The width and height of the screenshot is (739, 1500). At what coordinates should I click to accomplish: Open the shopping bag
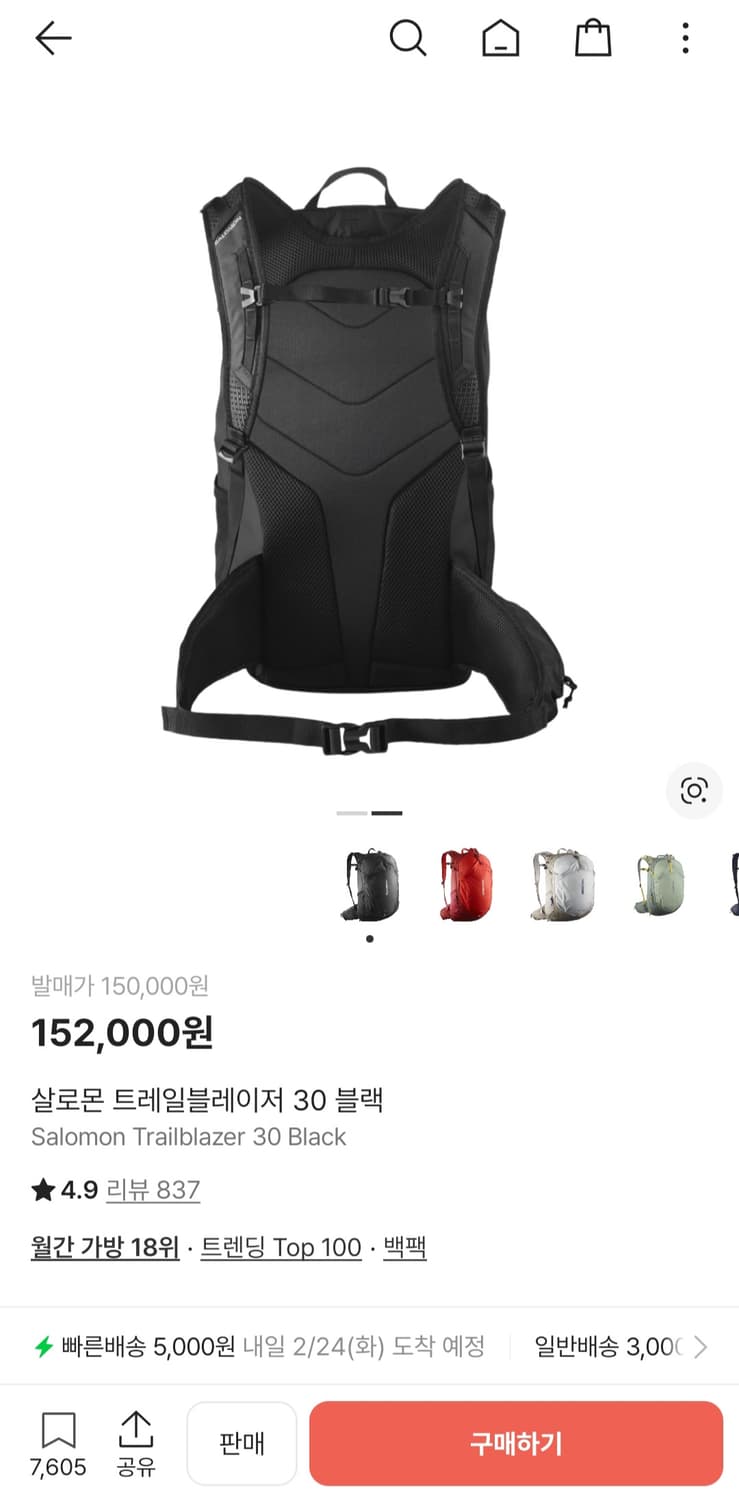point(592,38)
